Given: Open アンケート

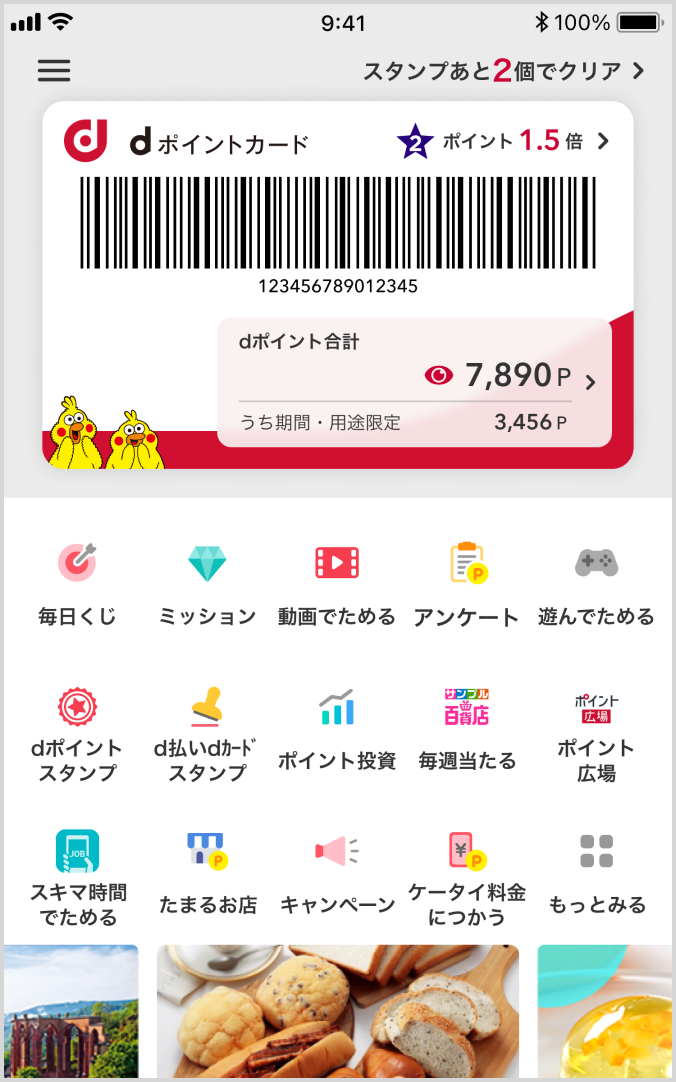Looking at the screenshot, I should 466,585.
